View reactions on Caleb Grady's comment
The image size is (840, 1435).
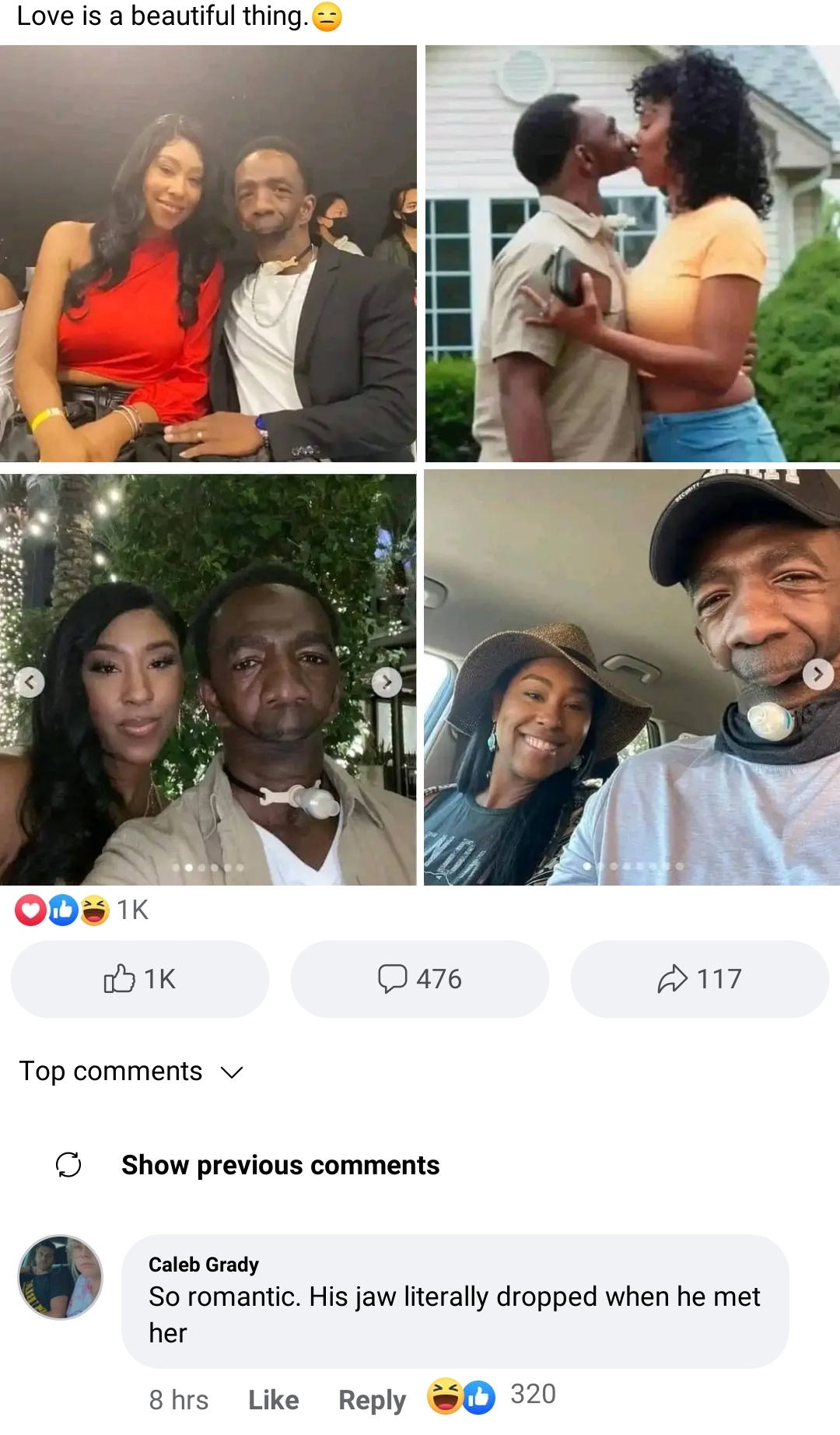[492, 1396]
